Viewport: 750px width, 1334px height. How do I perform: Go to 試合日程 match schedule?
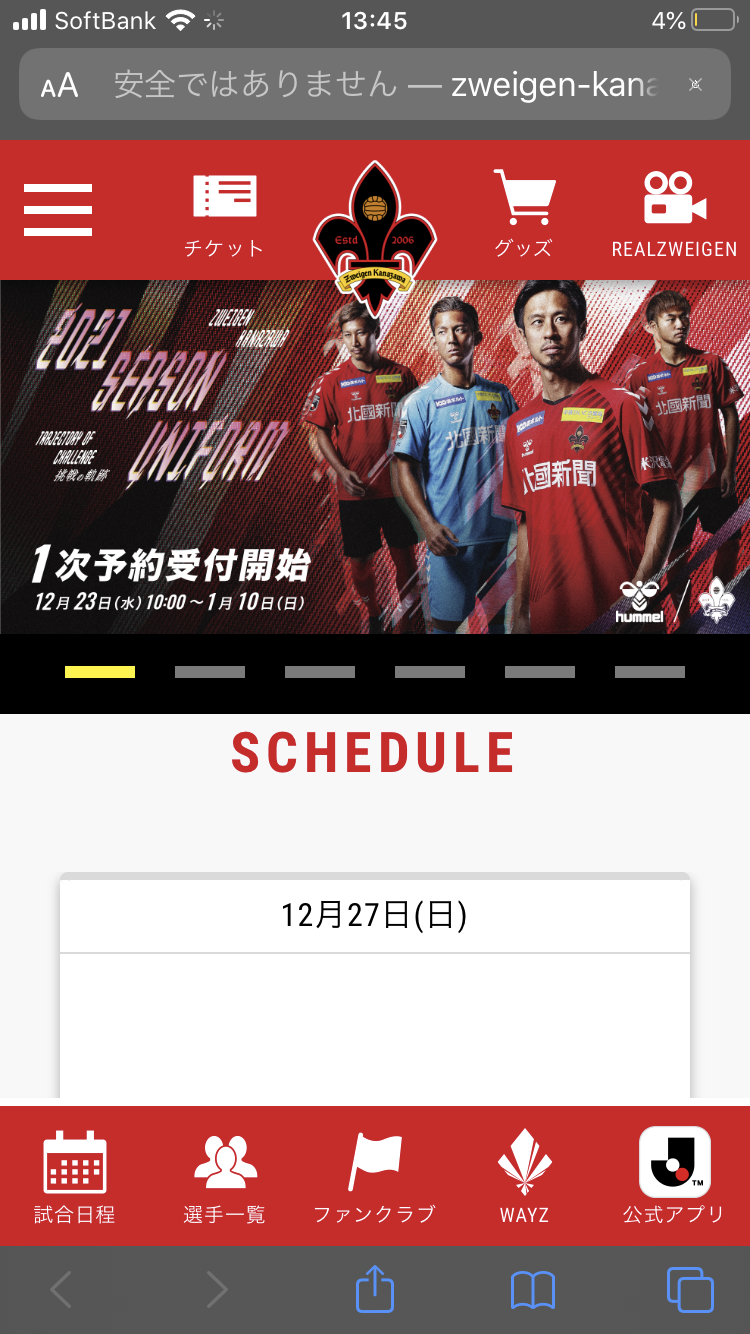[x=75, y=1177]
